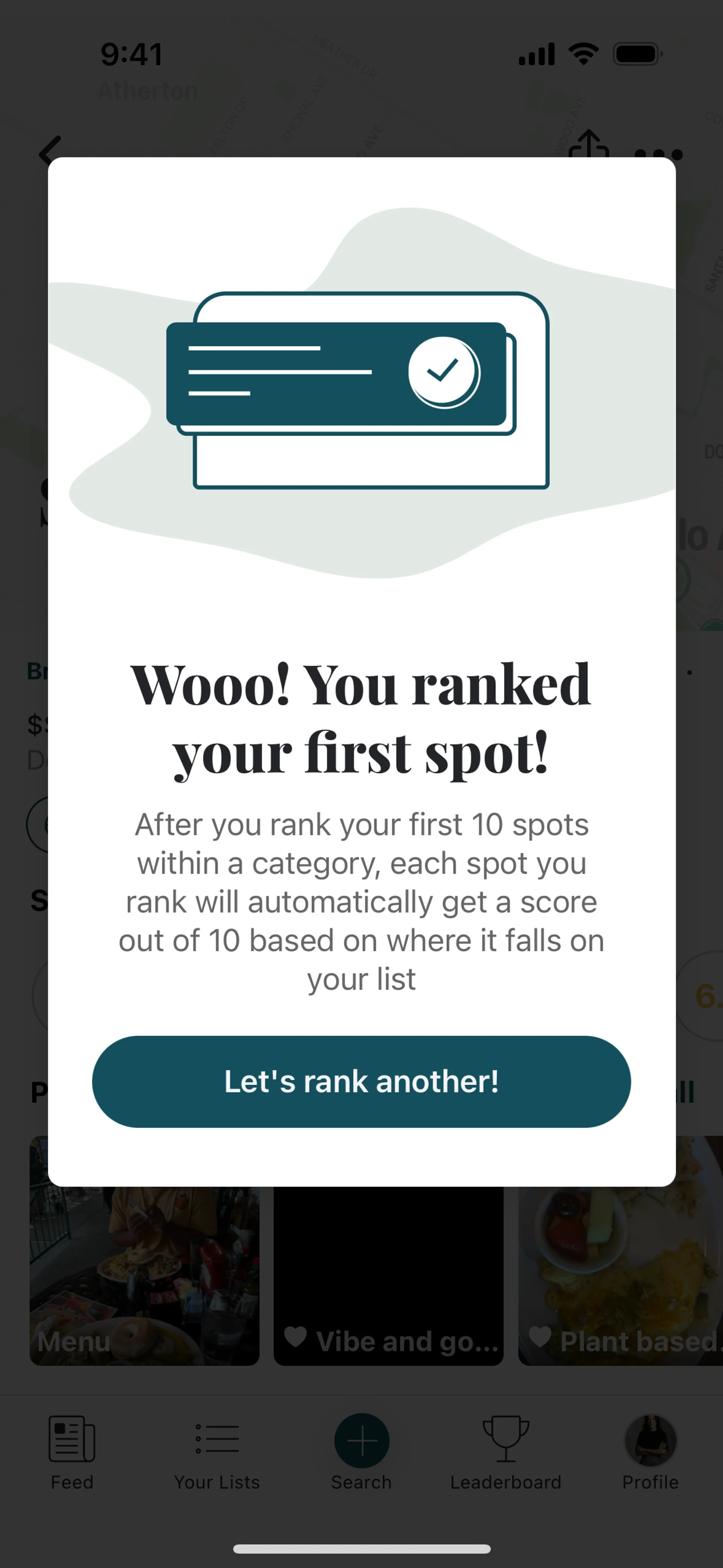Tap the Let's rank another! button
This screenshot has width=723, height=1568.
[x=361, y=1082]
